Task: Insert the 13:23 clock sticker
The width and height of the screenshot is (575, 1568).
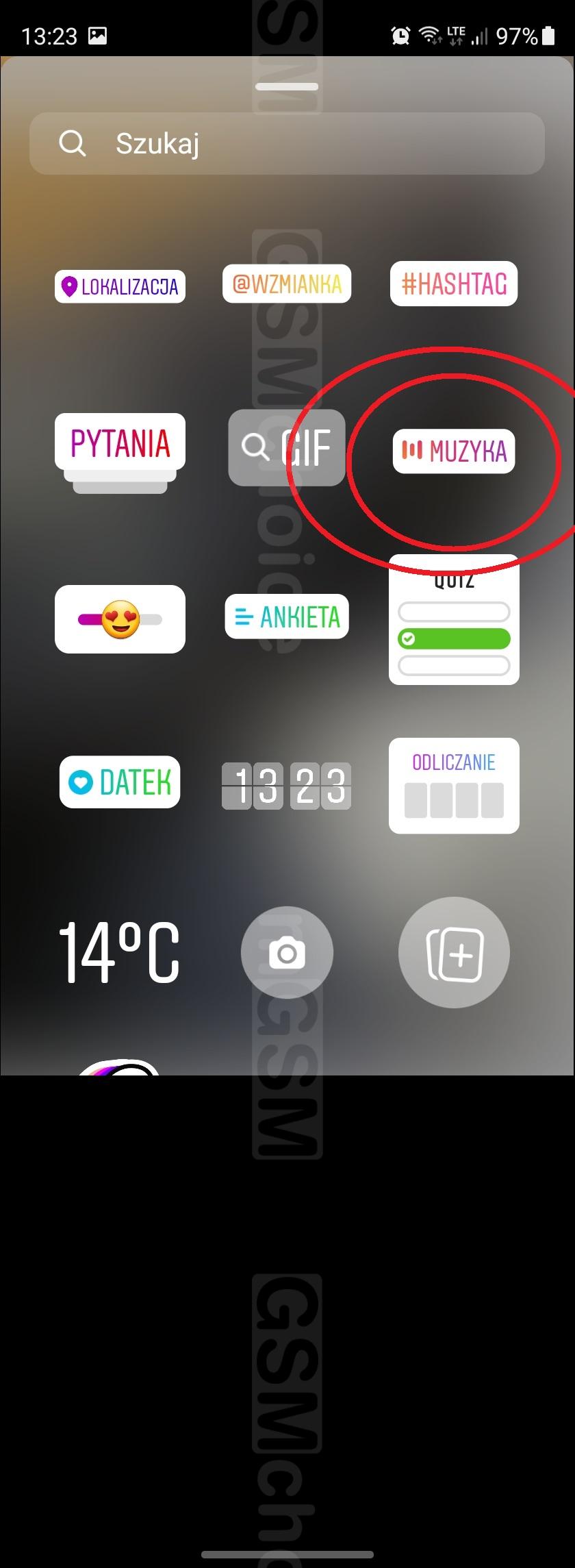Action: [287, 786]
